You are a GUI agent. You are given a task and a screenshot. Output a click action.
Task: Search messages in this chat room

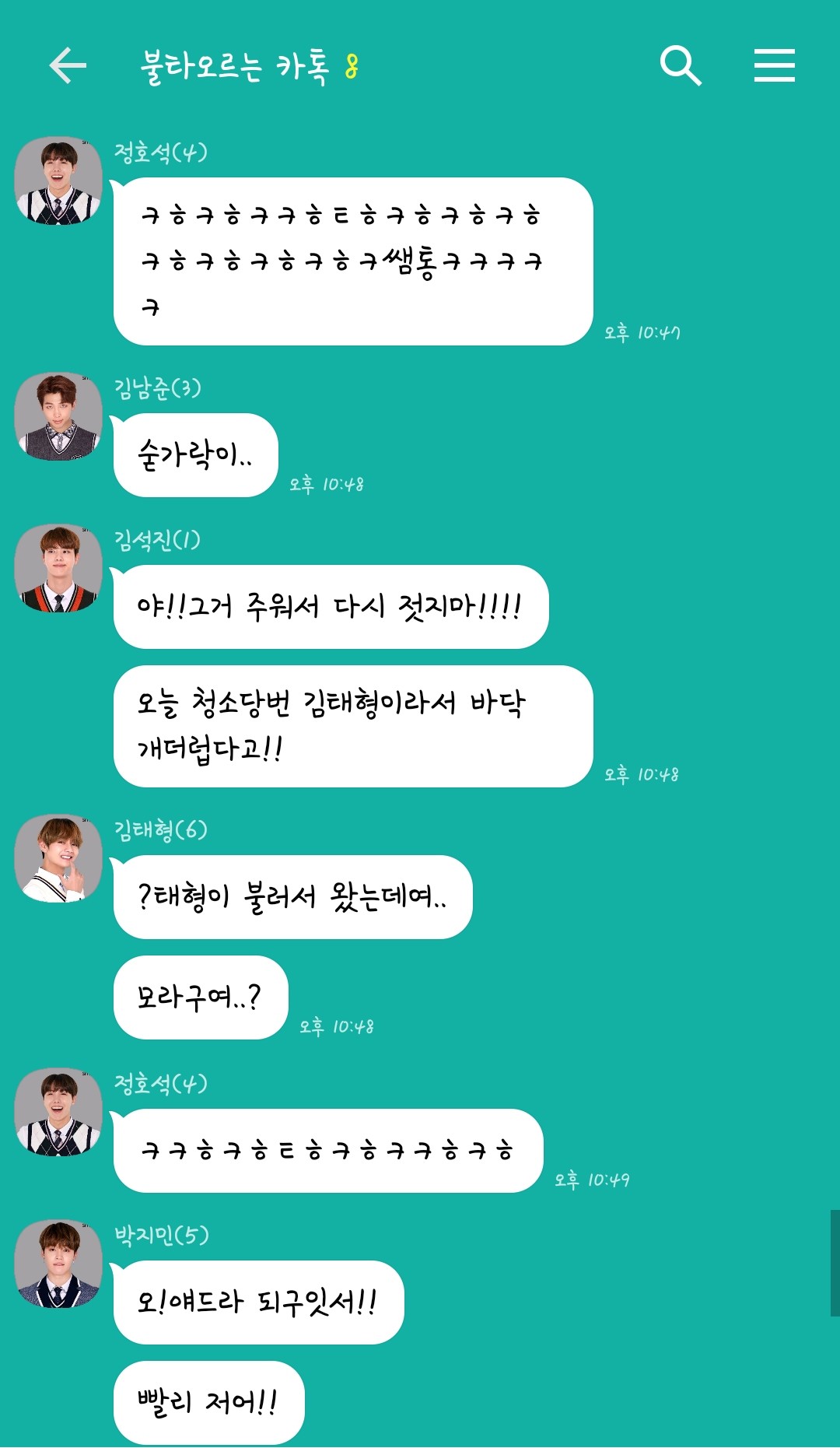681,65
